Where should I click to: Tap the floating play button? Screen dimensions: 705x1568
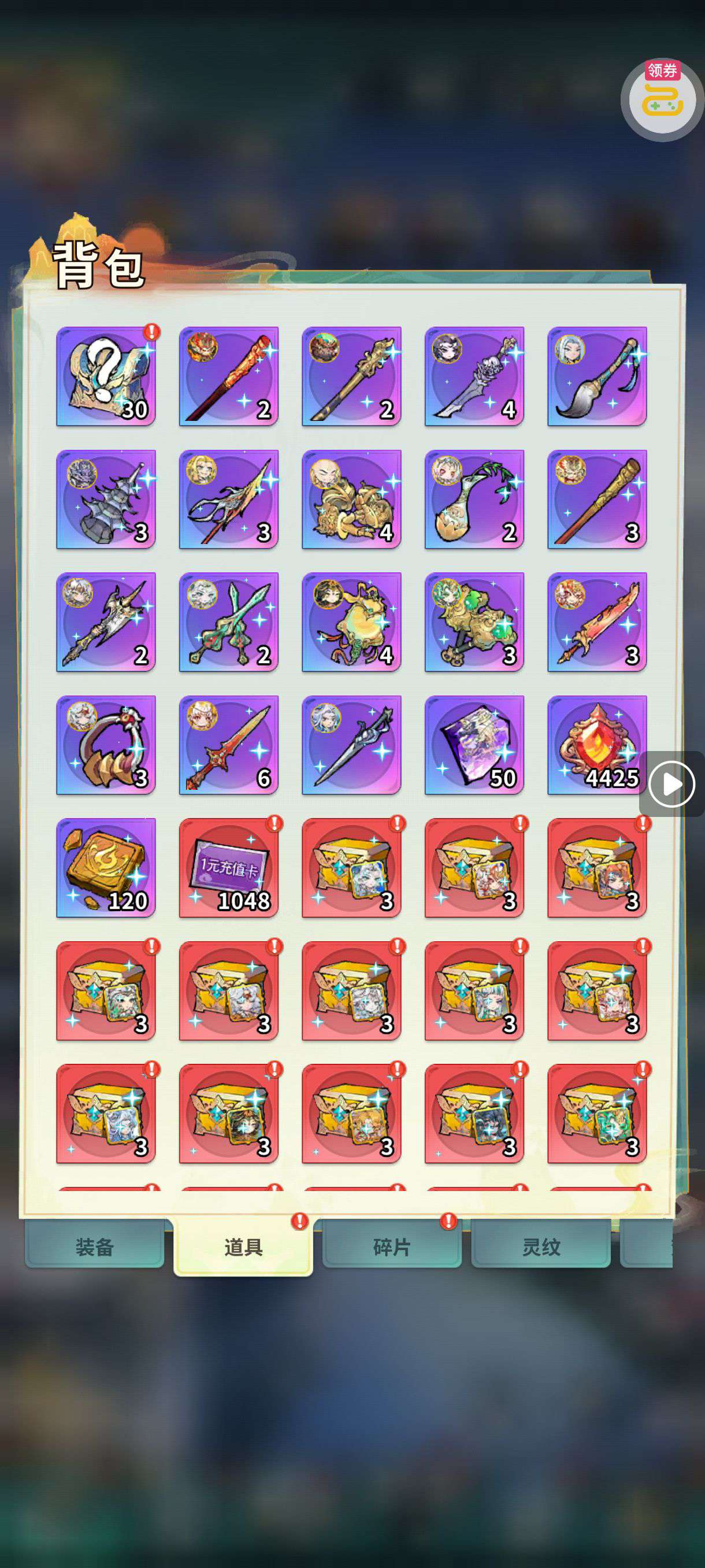tap(671, 784)
